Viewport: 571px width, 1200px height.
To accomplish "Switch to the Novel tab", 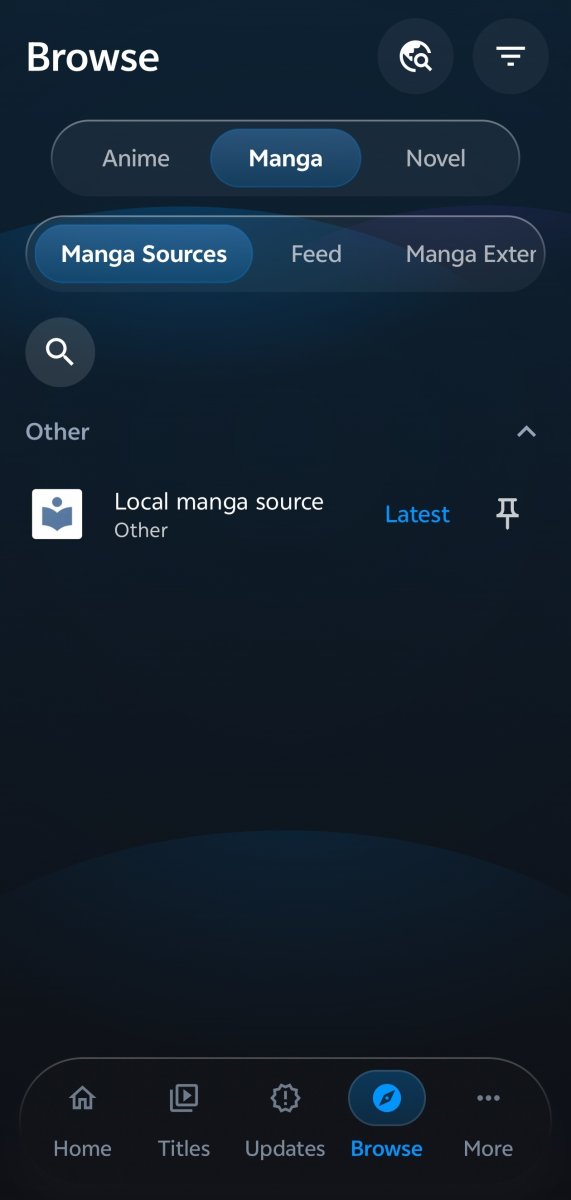I will click(x=436, y=158).
